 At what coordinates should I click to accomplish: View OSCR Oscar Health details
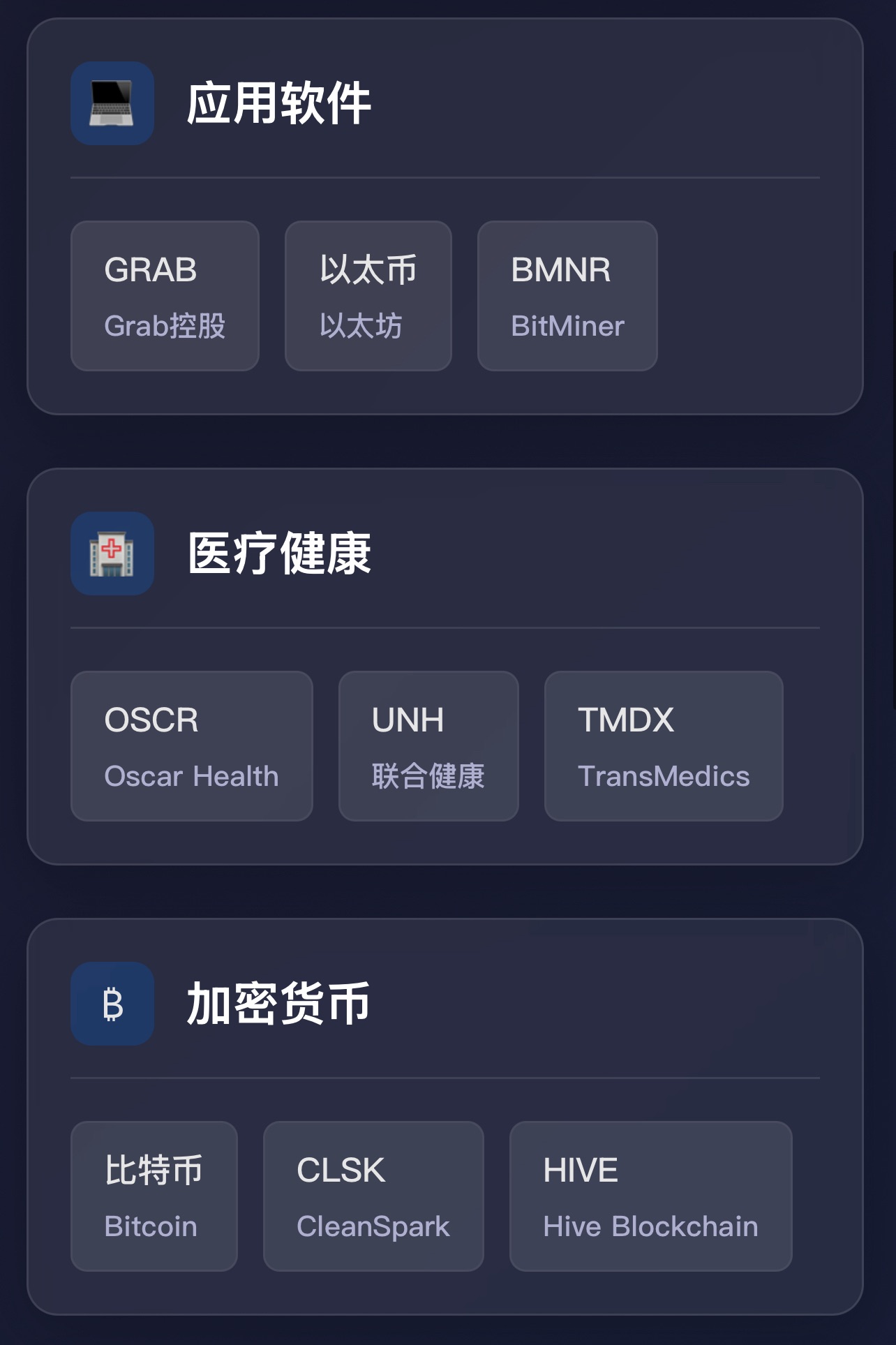click(191, 746)
